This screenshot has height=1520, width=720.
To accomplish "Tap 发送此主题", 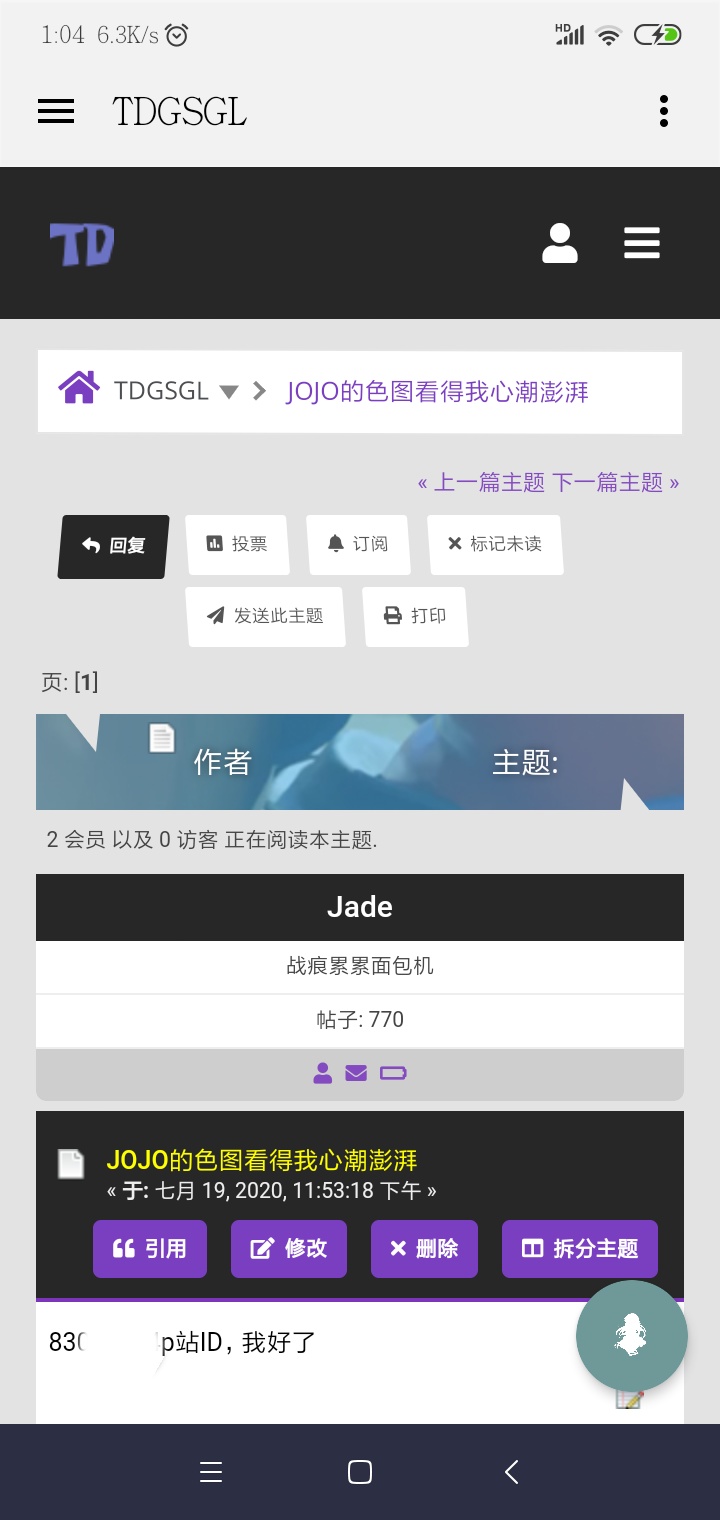I will (266, 616).
